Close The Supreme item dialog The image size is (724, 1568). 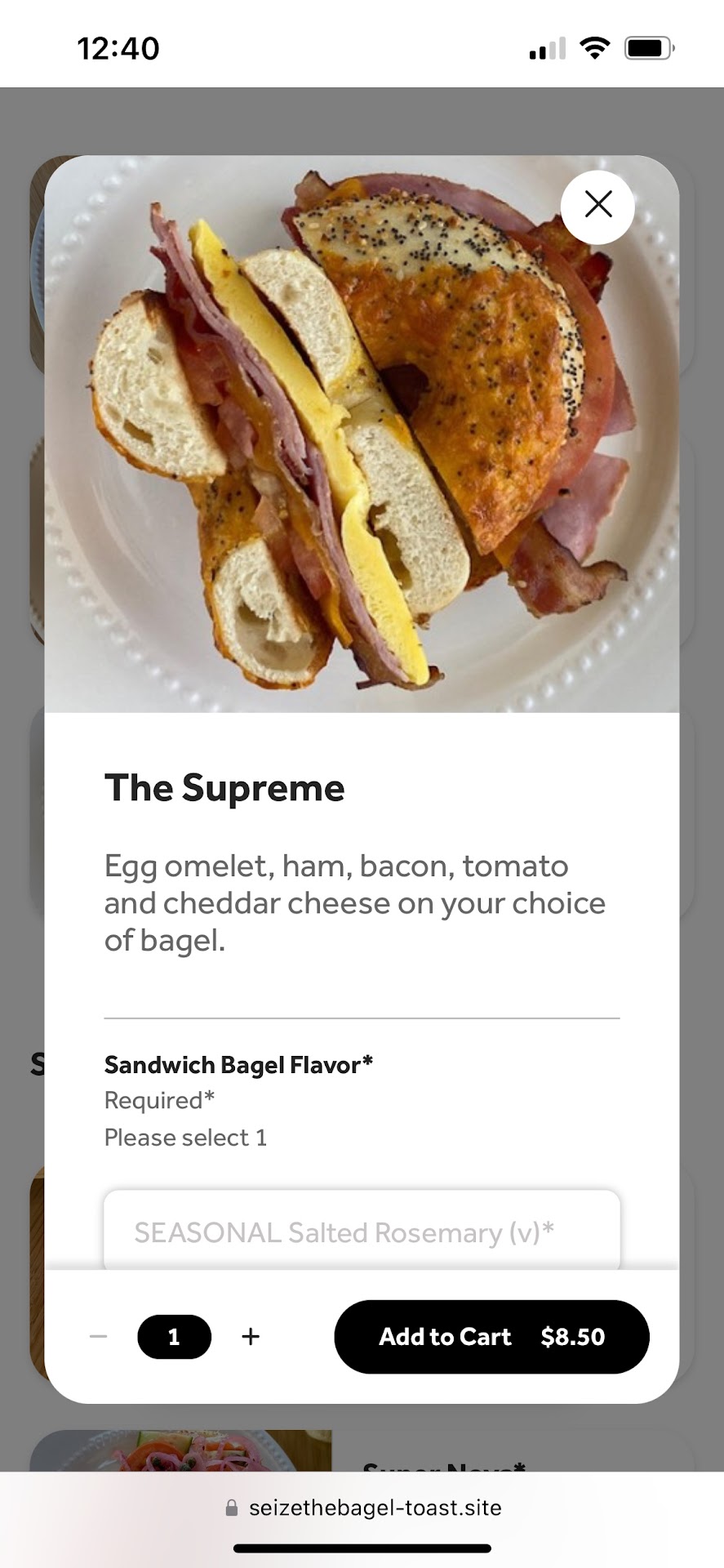[597, 207]
